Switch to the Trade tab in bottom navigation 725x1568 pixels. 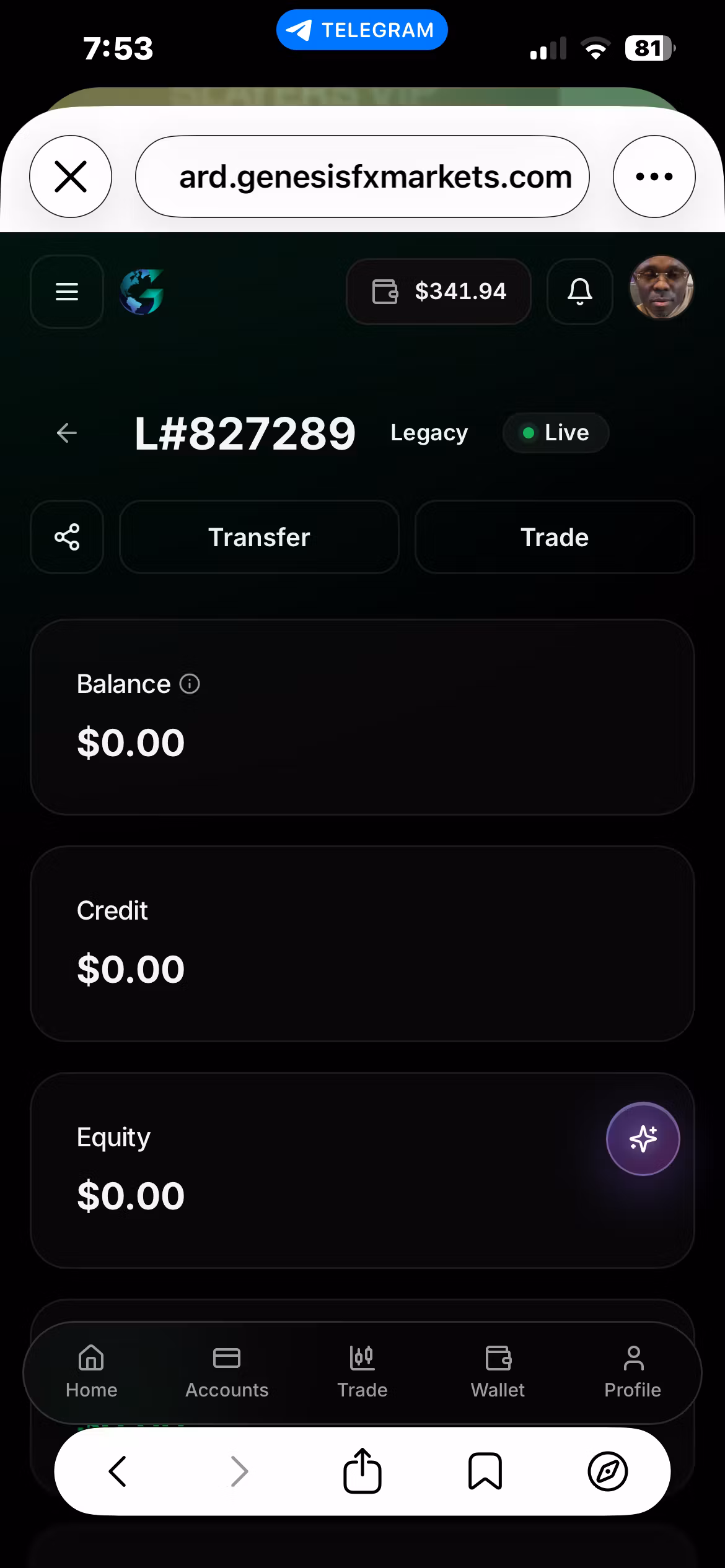coord(362,1372)
